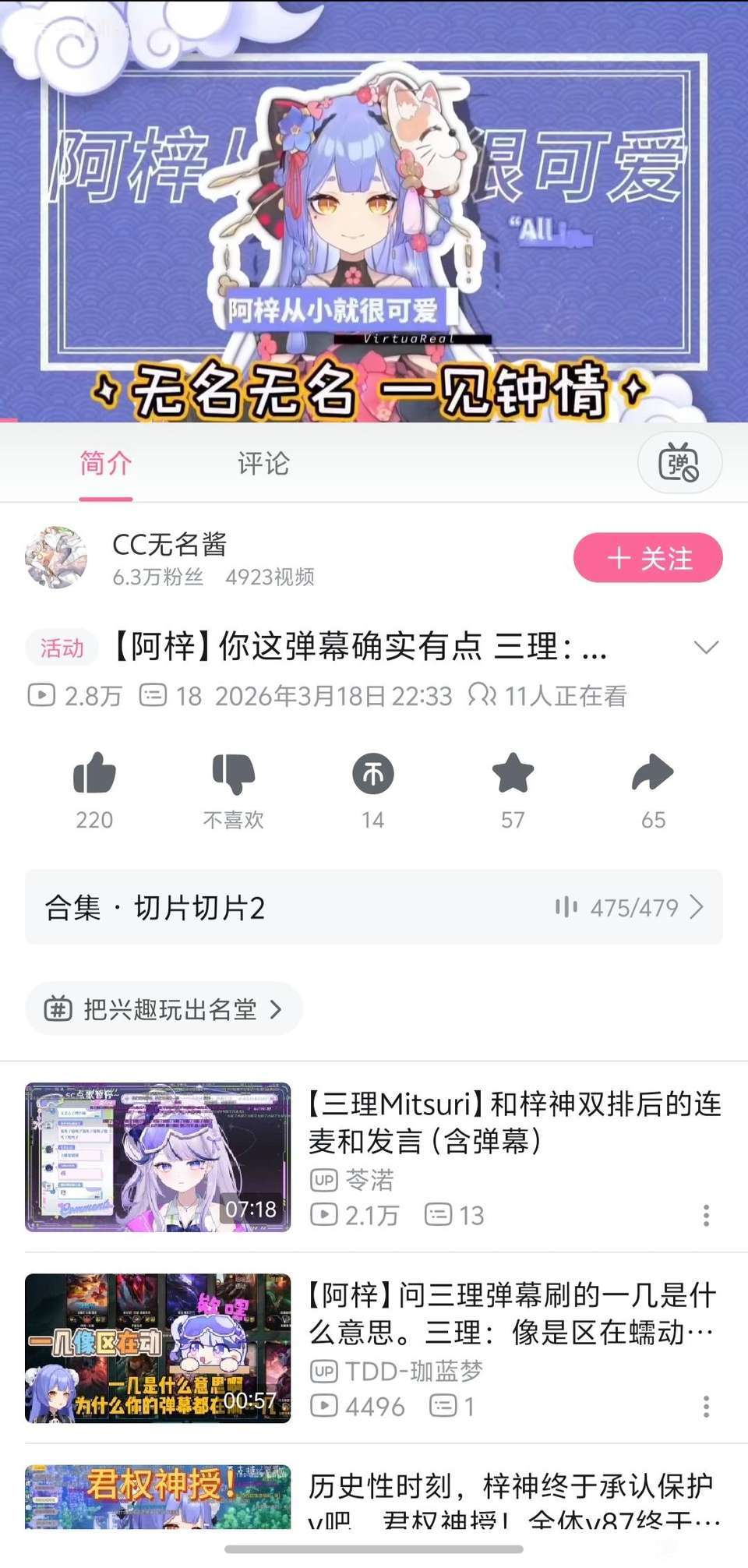The height and width of the screenshot is (1568, 748).
Task: Open CC无名酱's profile avatar
Action: click(56, 557)
